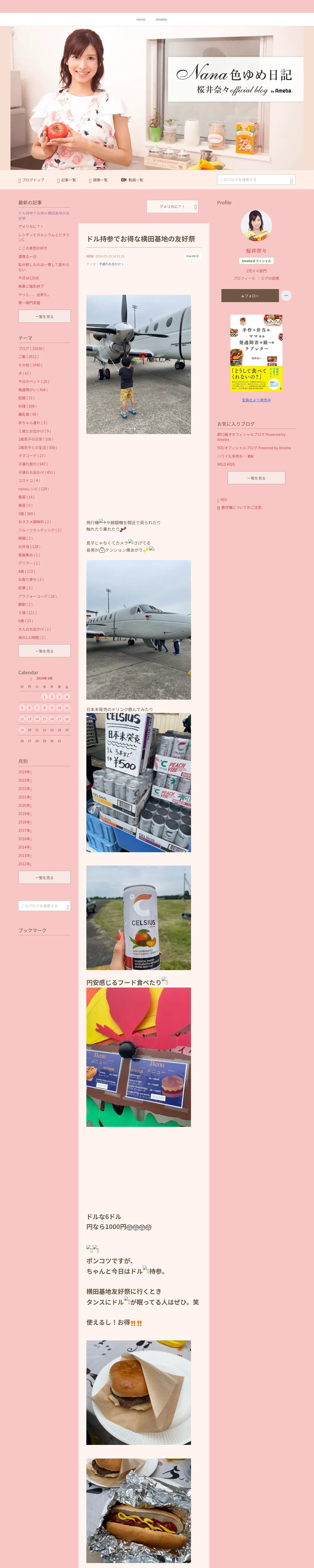View the プロフィール link
Image resolution: width=314 pixels, height=1568 pixels.
(x=244, y=278)
